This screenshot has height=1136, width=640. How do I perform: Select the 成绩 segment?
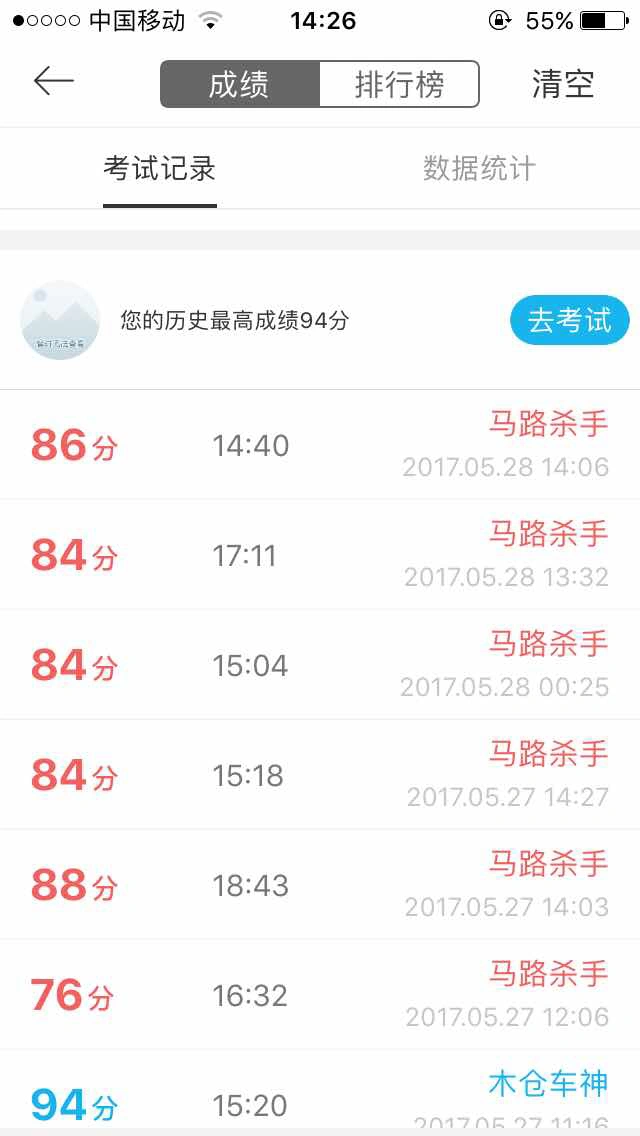coord(240,84)
